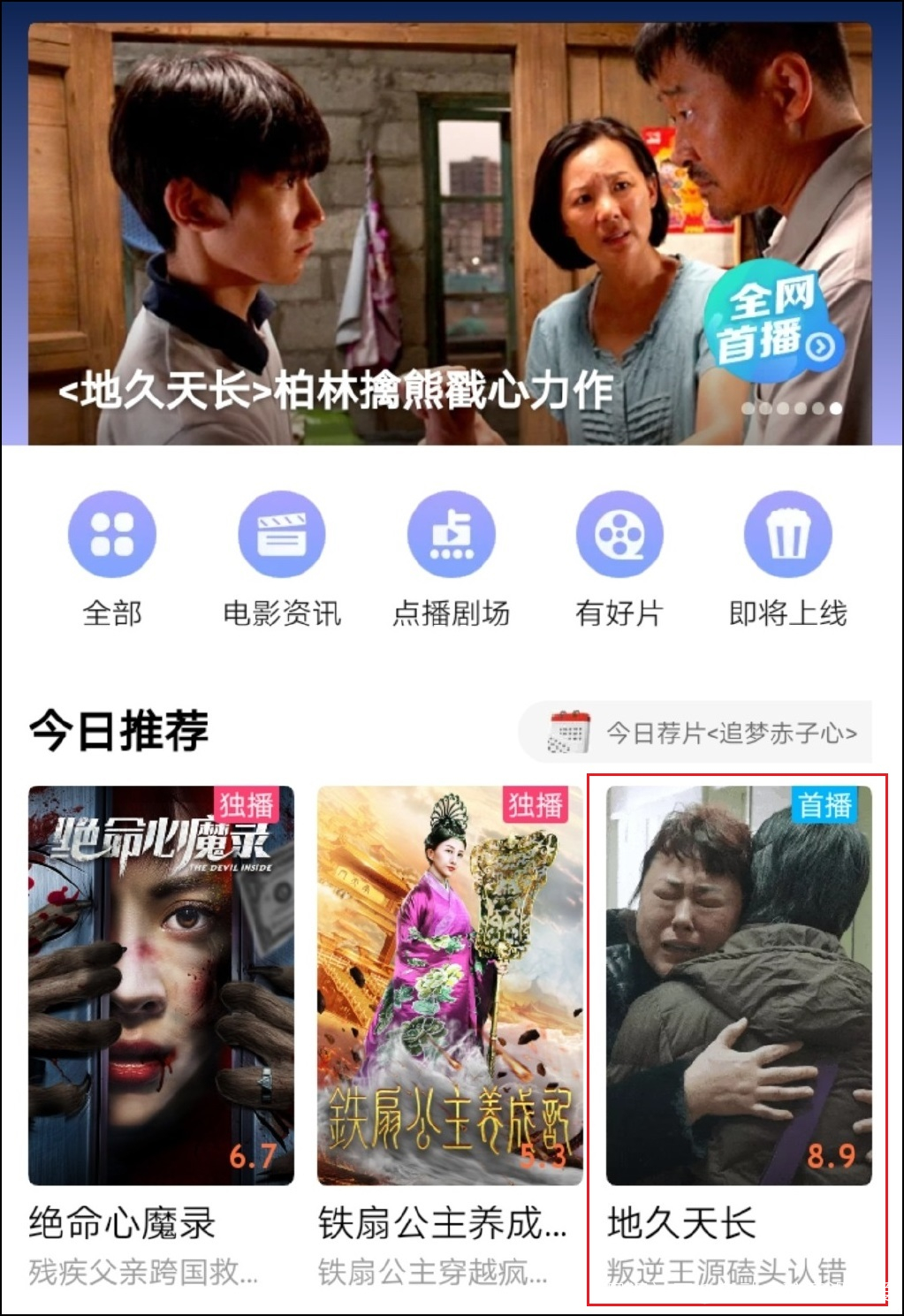Viewport: 904px width, 1316px height.
Task: Open the 地久天长 featured banner
Action: (x=450, y=234)
